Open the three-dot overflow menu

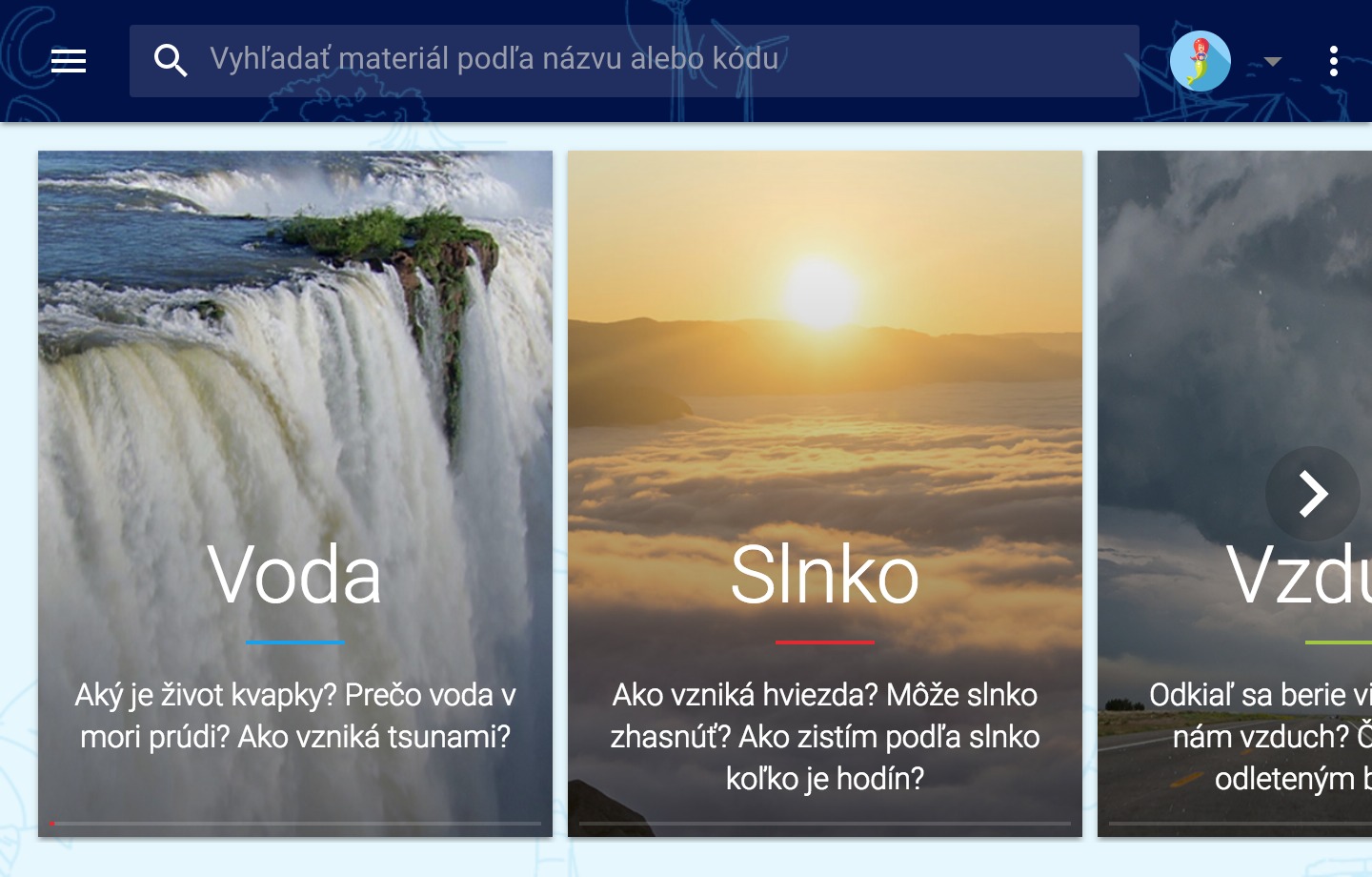tap(1333, 61)
